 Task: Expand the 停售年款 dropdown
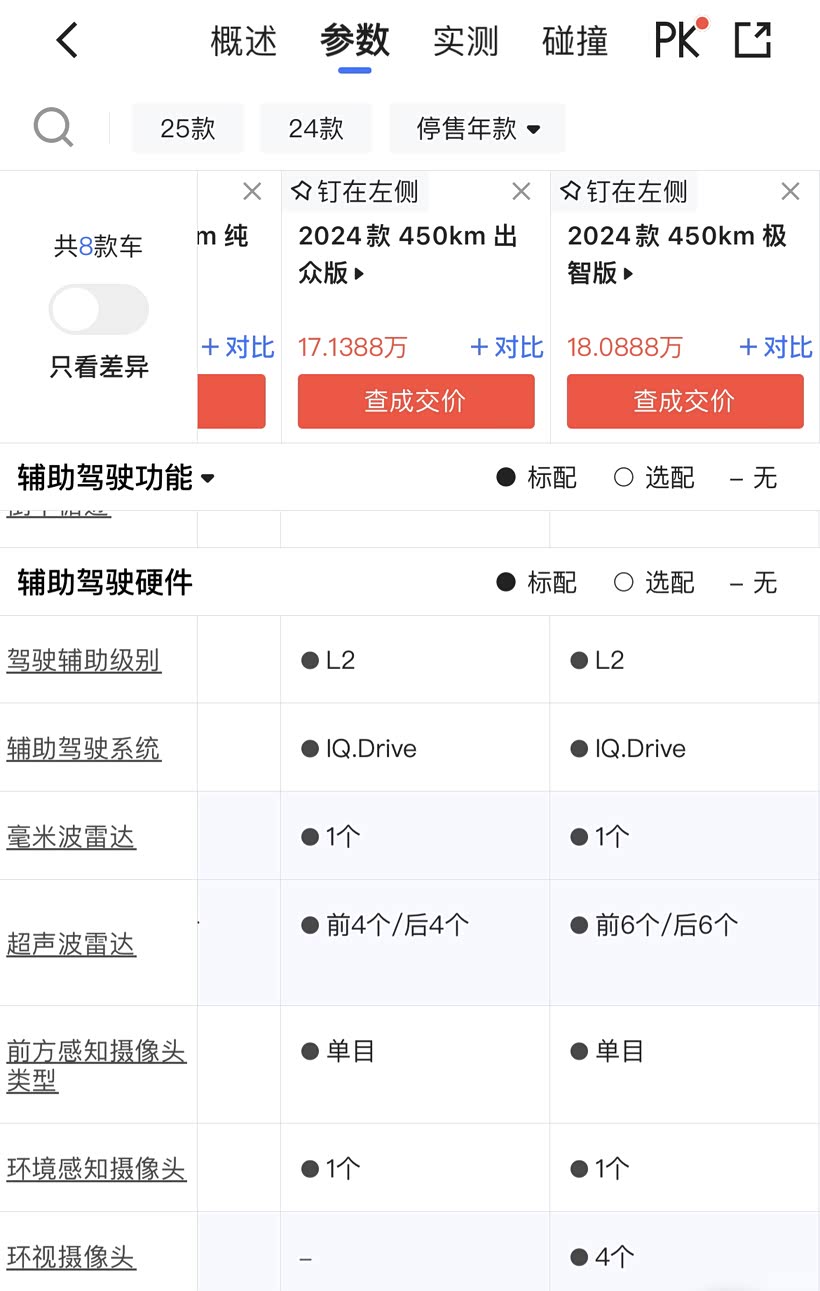[478, 128]
